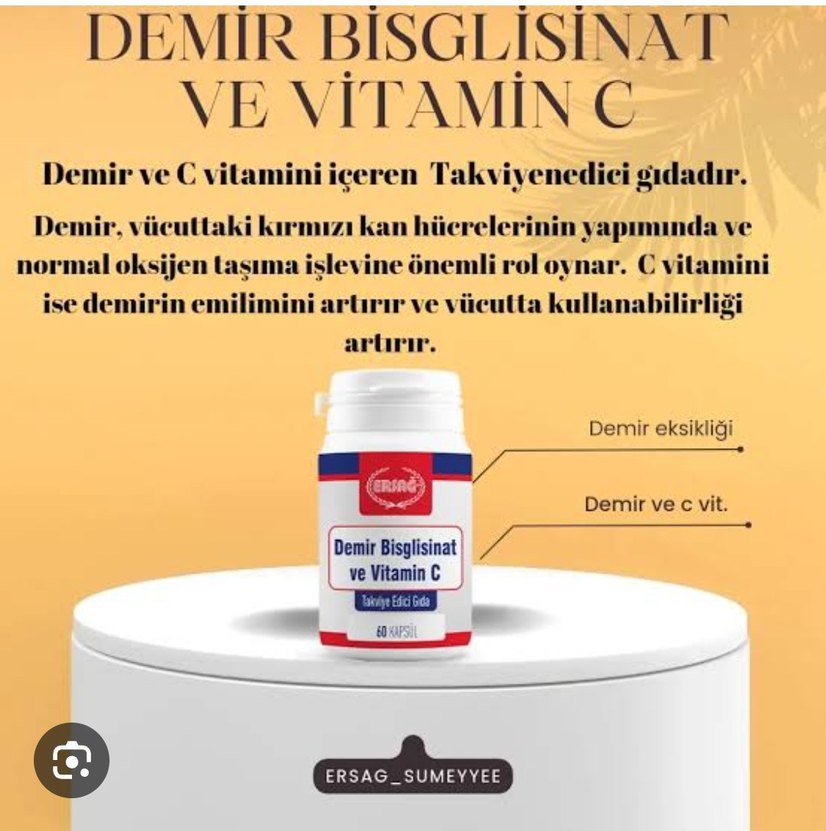Search this image with Google Lens
Image resolution: width=826 pixels, height=831 pixels.
[71, 760]
